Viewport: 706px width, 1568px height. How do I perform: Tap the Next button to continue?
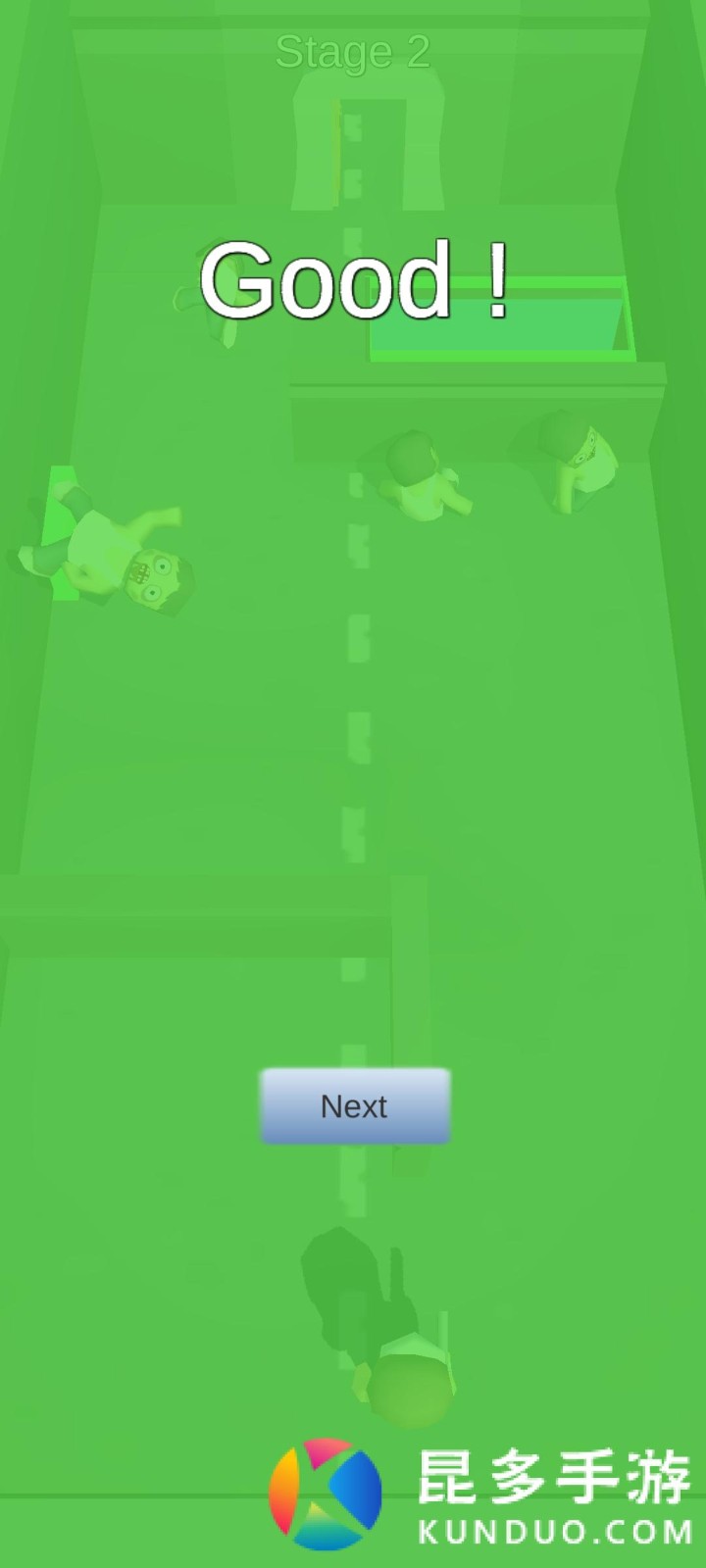coord(354,1106)
